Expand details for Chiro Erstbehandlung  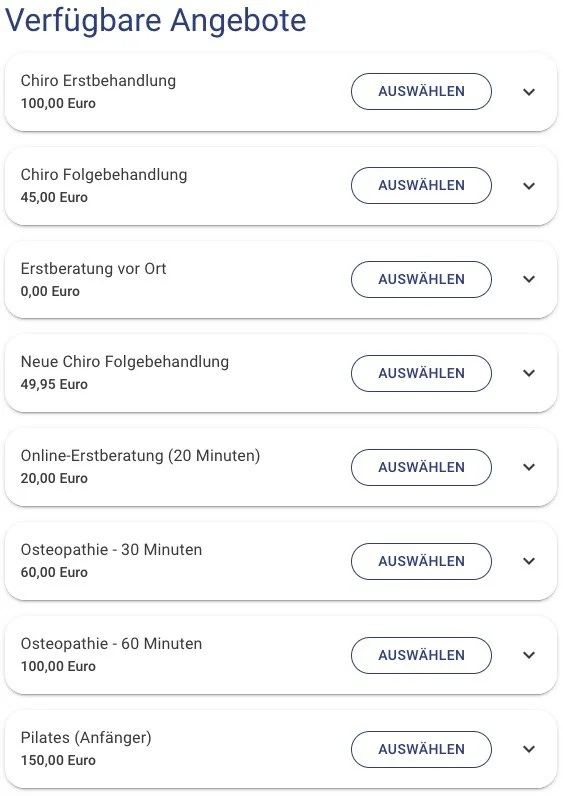point(529,92)
